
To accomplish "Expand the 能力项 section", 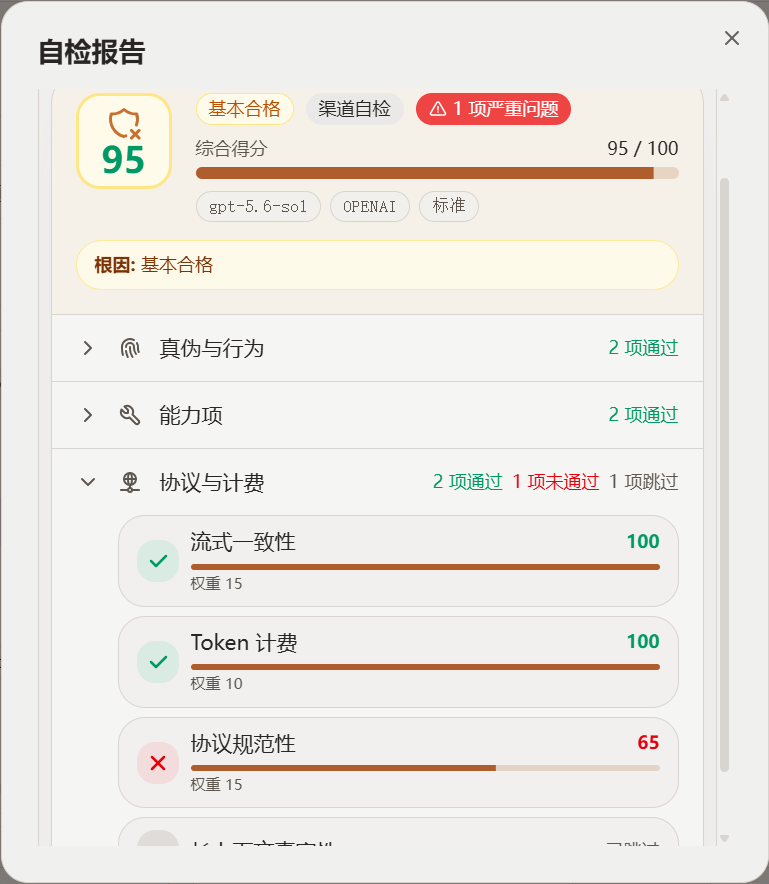I will (377, 415).
